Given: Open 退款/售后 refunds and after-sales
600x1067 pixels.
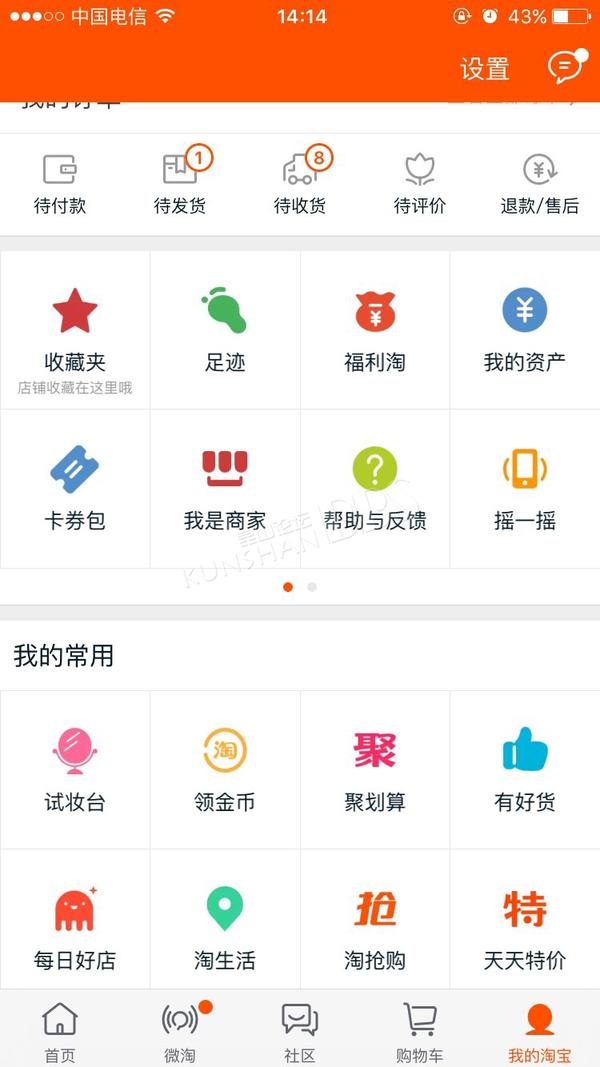Looking at the screenshot, I should (x=540, y=183).
